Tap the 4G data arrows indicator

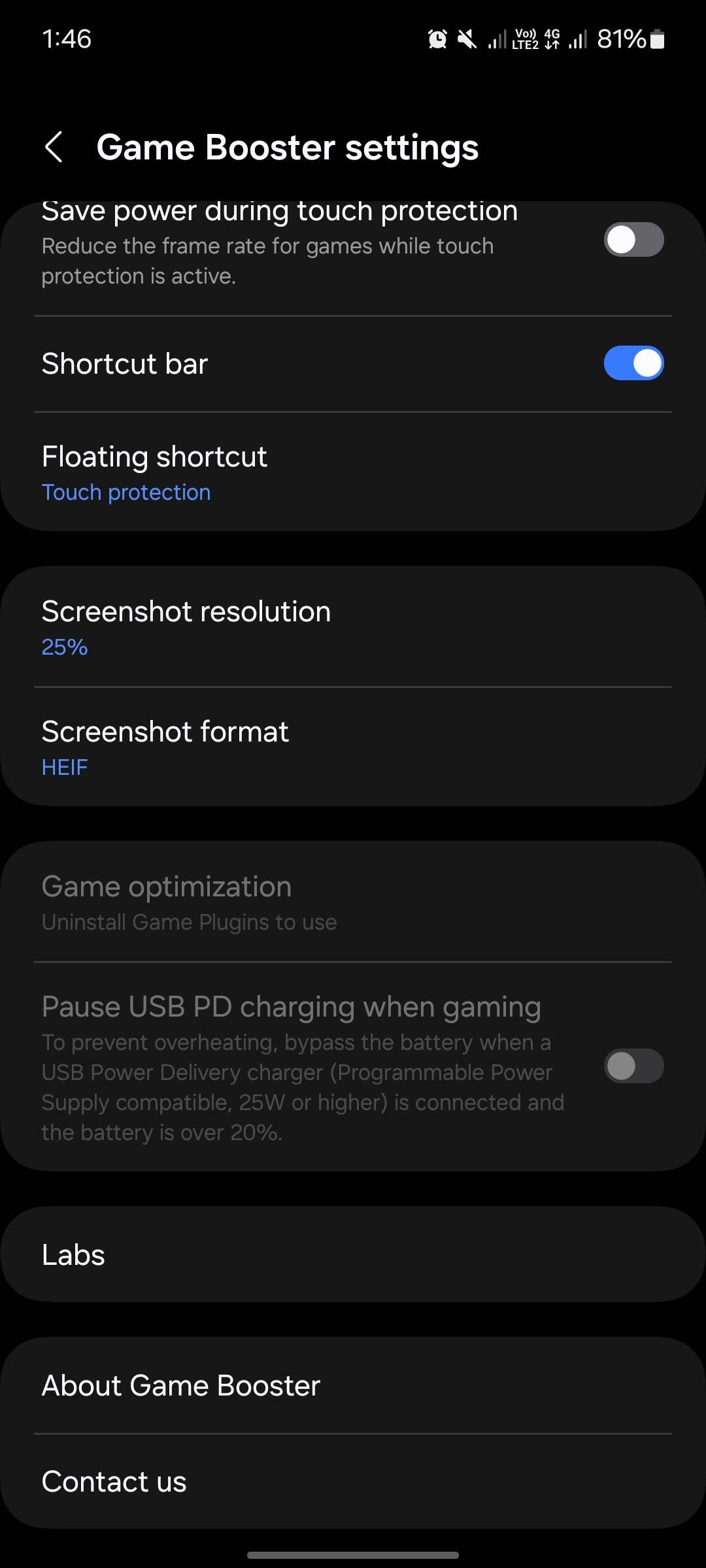pos(551,39)
